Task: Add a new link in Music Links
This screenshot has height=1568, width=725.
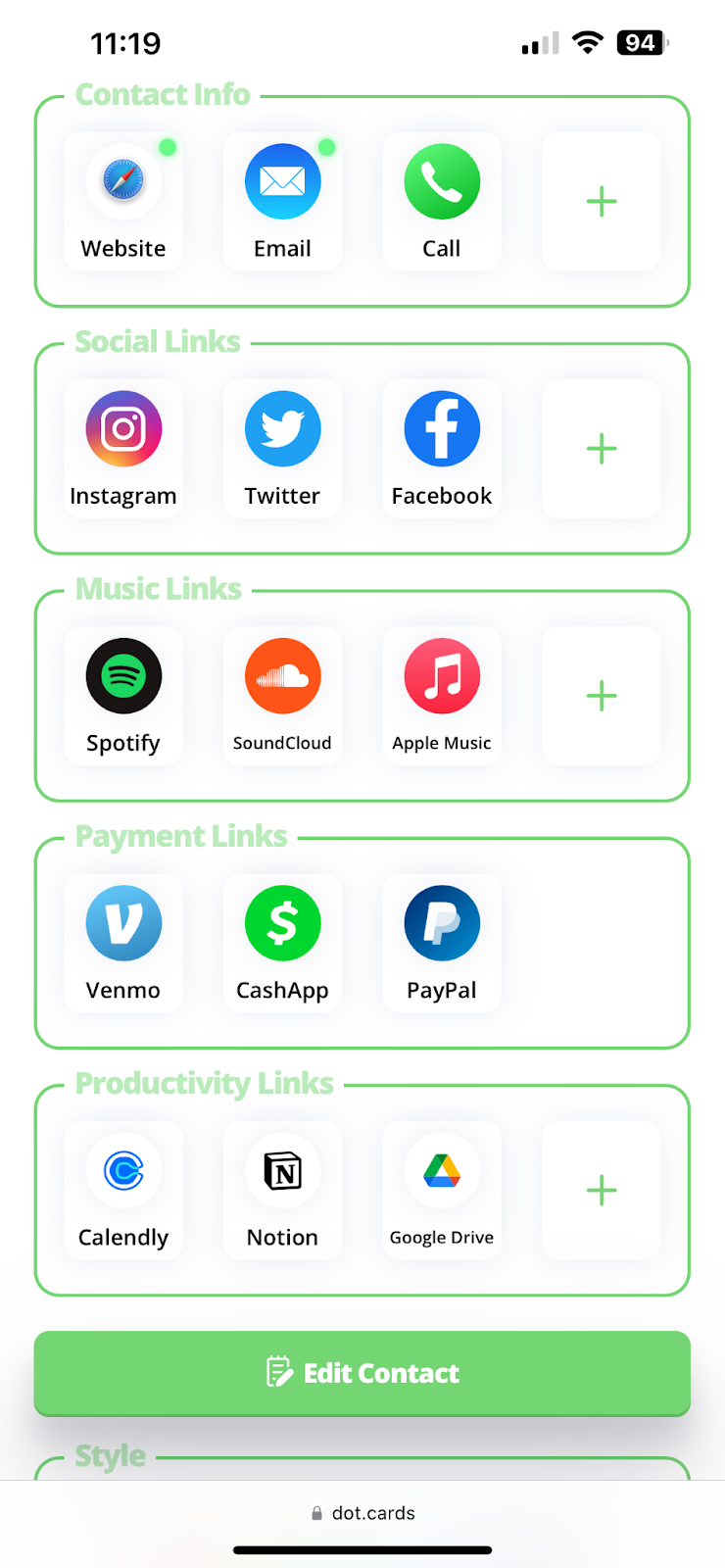Action: [x=601, y=696]
